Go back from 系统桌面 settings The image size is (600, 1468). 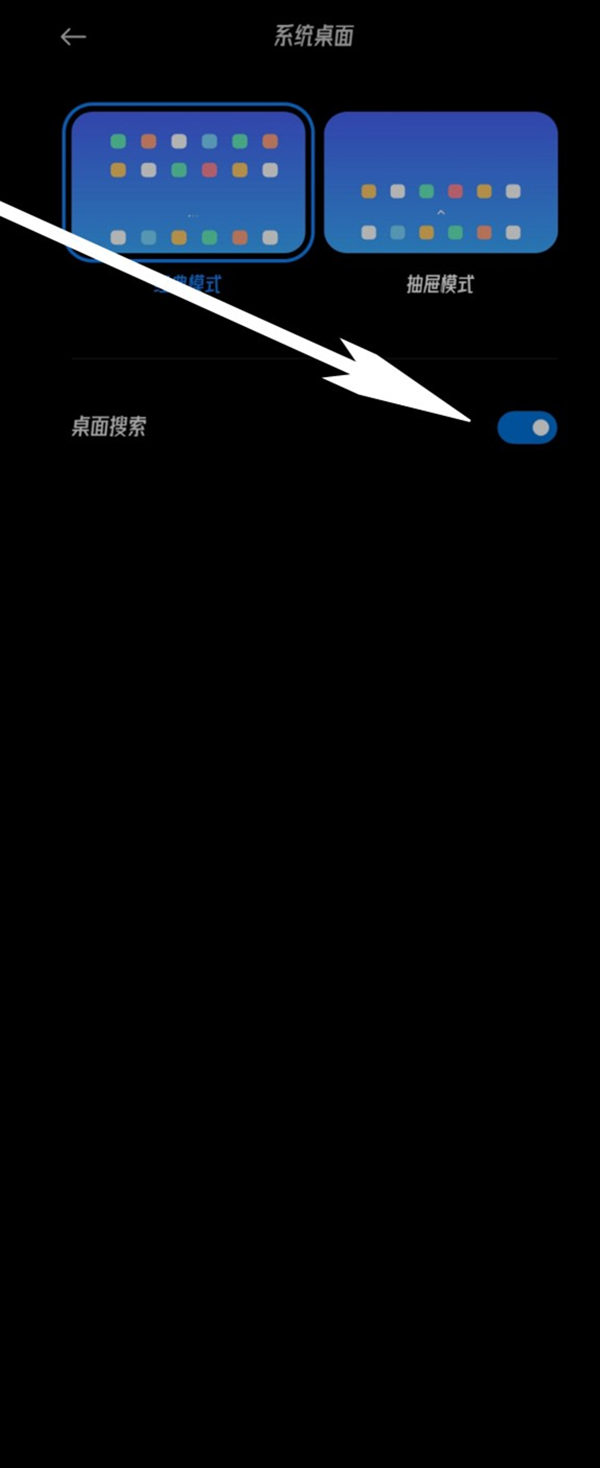73,37
